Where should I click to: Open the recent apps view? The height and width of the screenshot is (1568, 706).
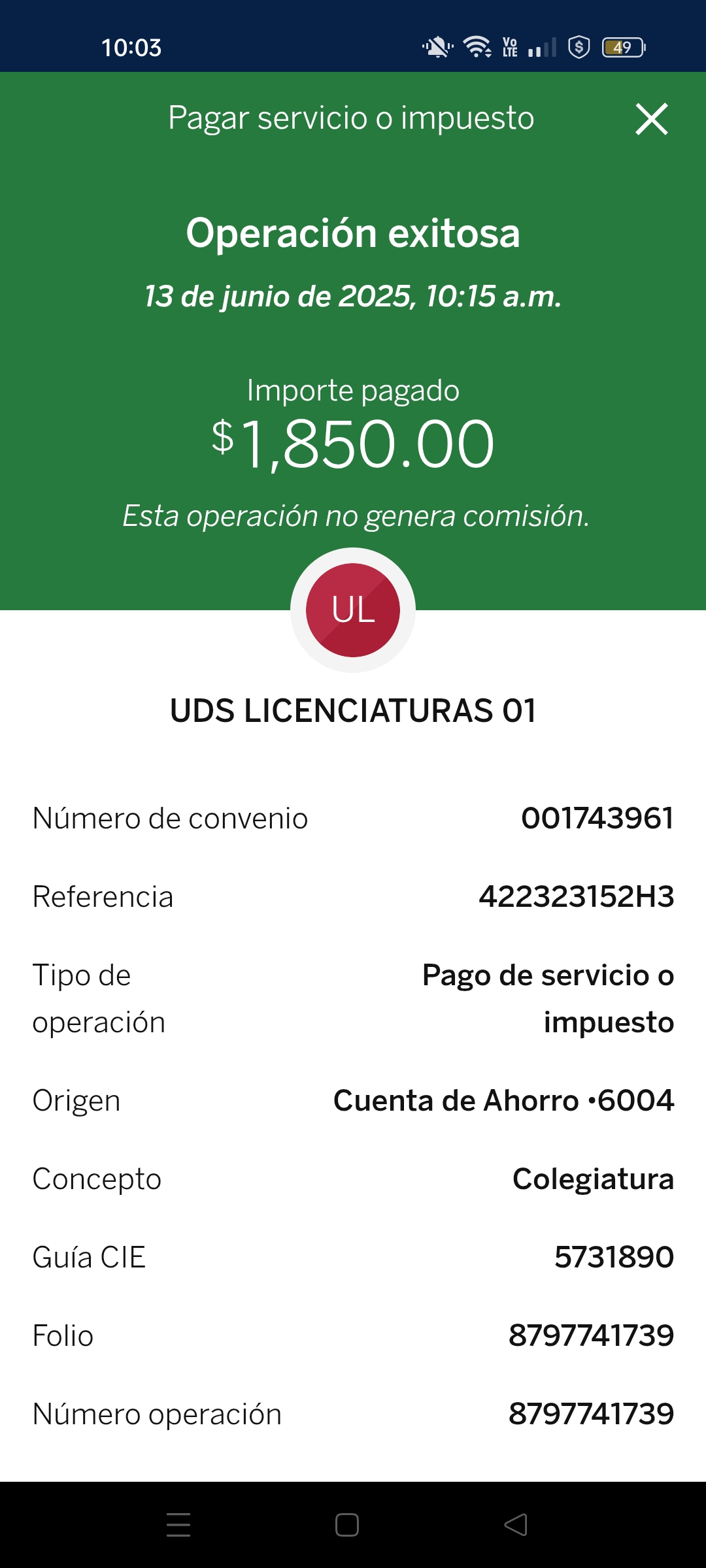tap(178, 1525)
